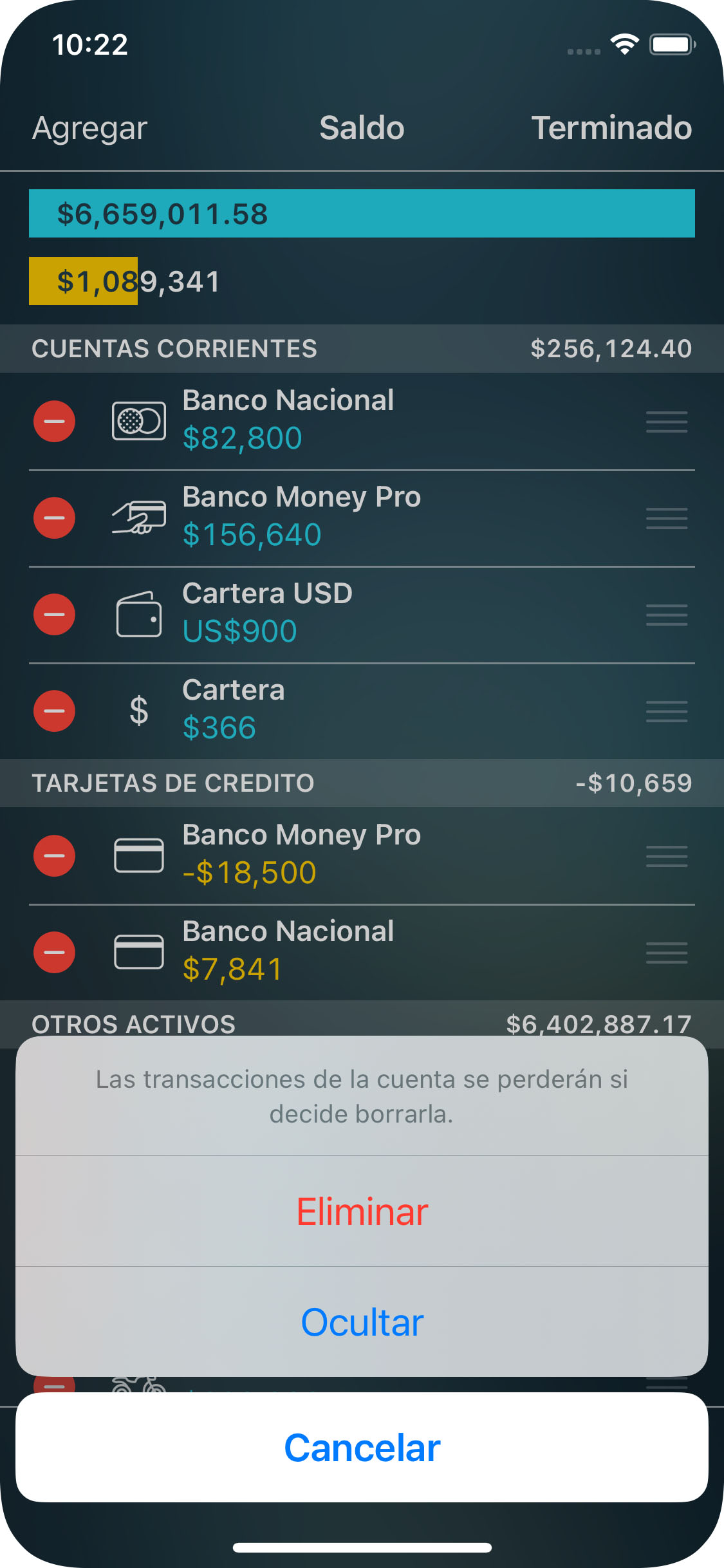Screen dimensions: 724x1568
Task: Select the Banco Nacional checking account icon
Action: tap(138, 422)
